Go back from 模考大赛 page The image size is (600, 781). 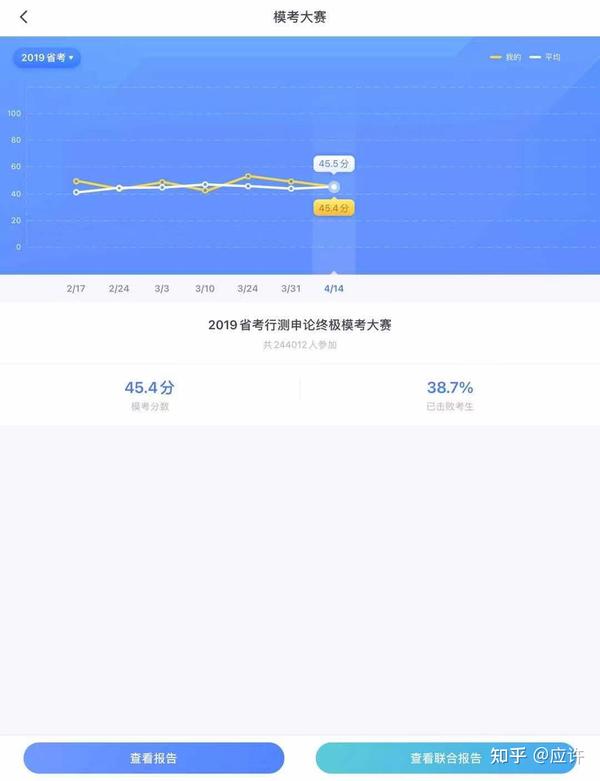[24, 17]
